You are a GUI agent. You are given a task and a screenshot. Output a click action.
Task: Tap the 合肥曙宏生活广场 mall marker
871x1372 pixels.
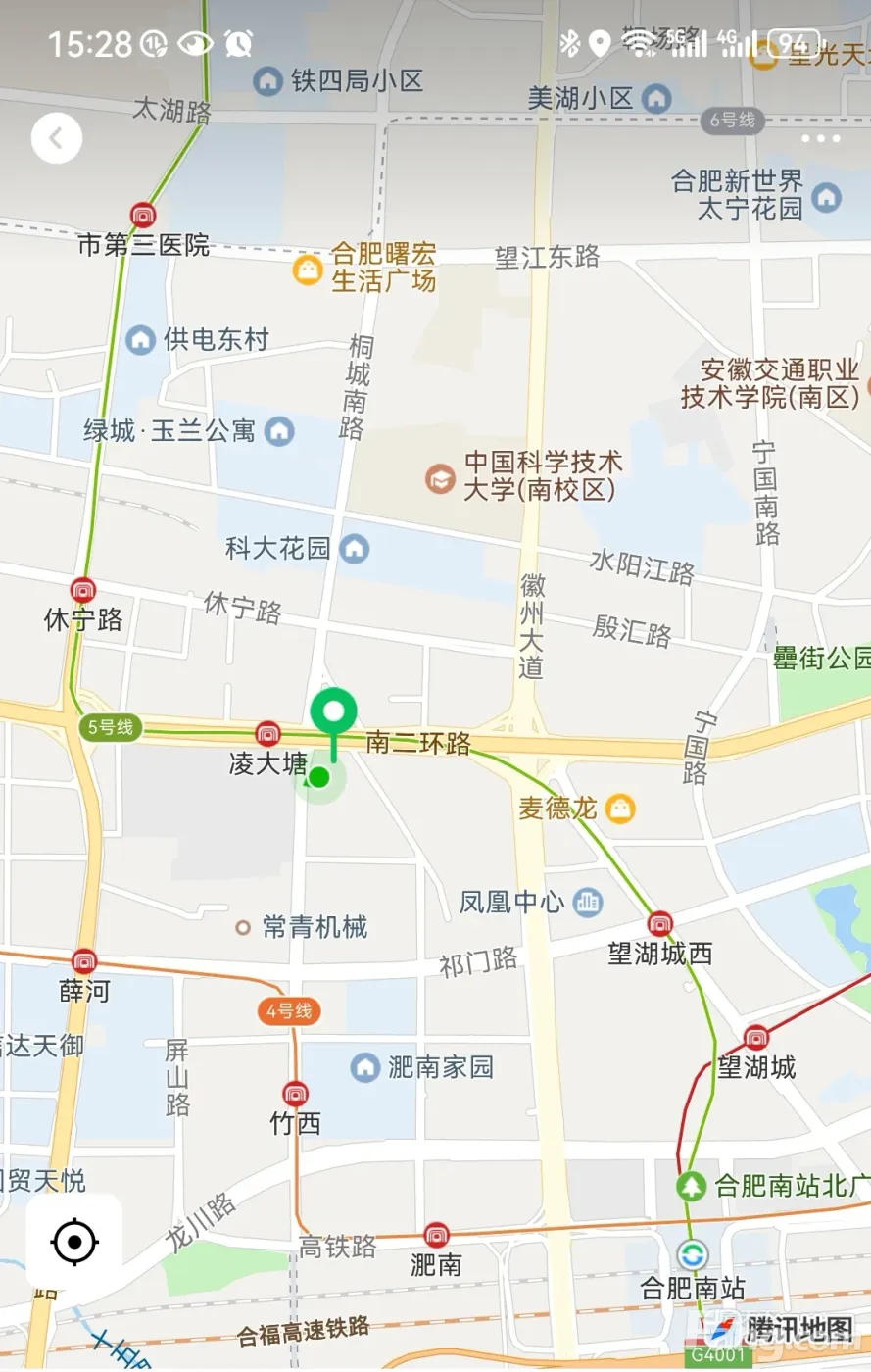[x=309, y=269]
